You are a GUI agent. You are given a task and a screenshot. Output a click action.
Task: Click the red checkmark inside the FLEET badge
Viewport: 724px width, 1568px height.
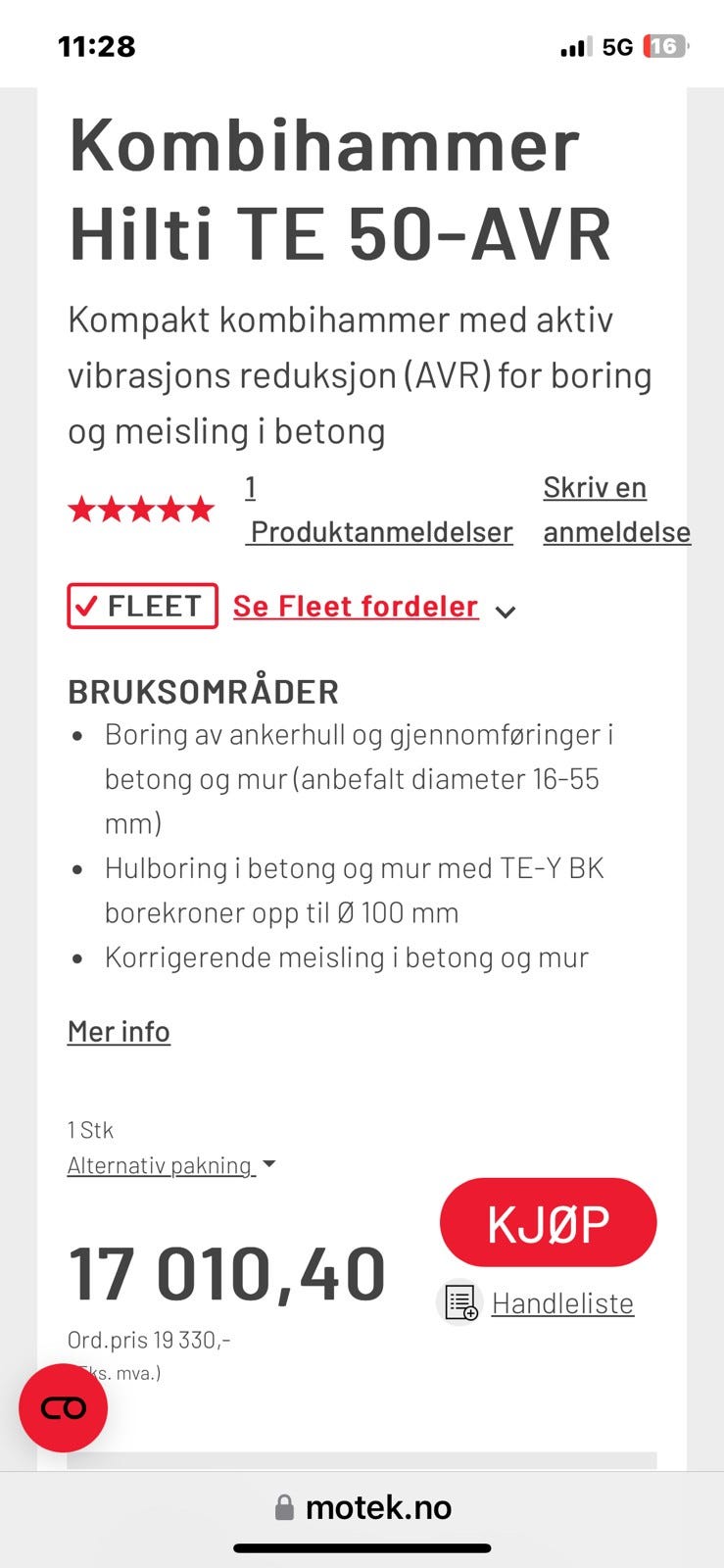(87, 606)
